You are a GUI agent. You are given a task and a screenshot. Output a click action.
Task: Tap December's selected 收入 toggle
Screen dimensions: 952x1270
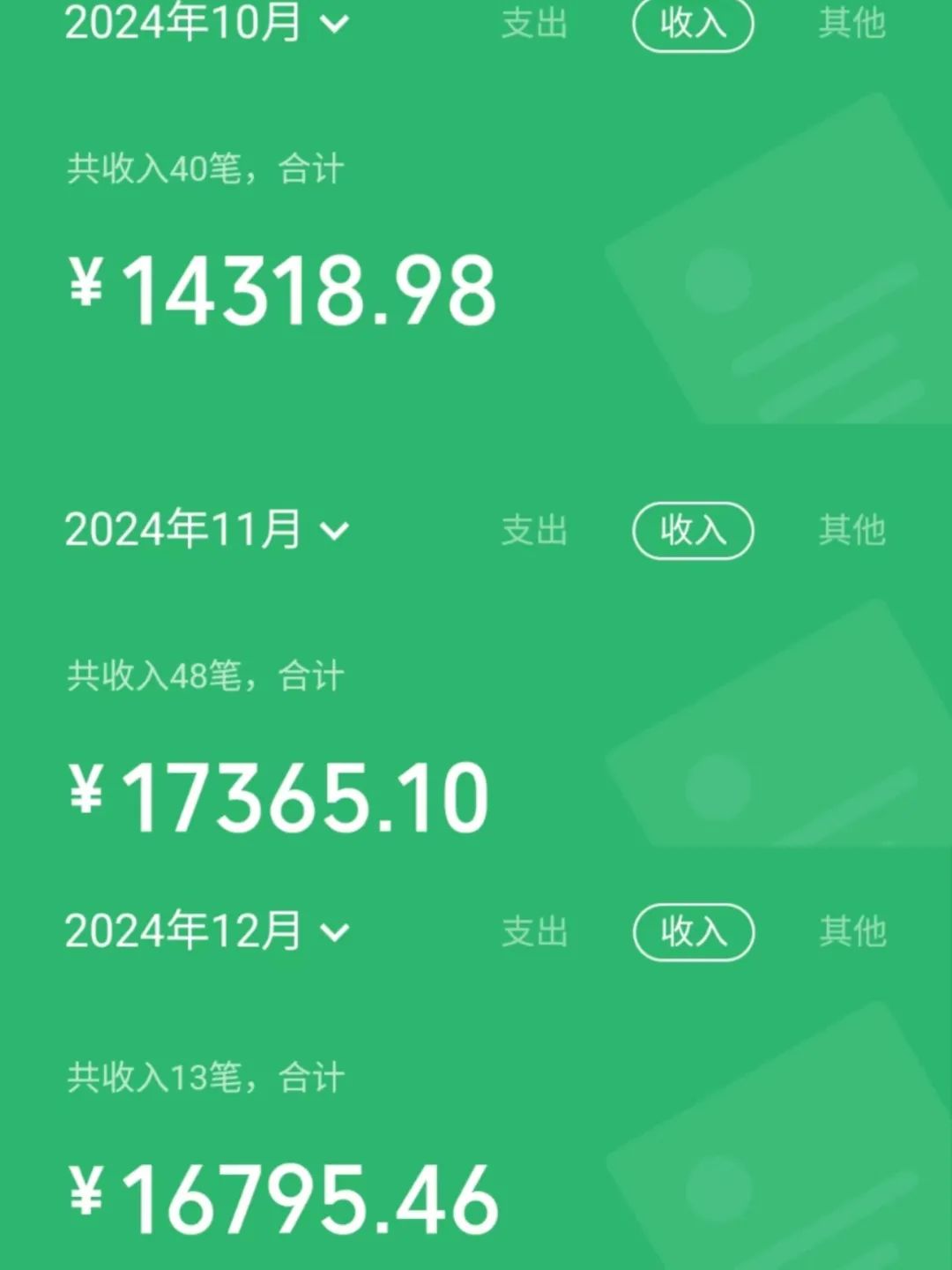(x=693, y=930)
